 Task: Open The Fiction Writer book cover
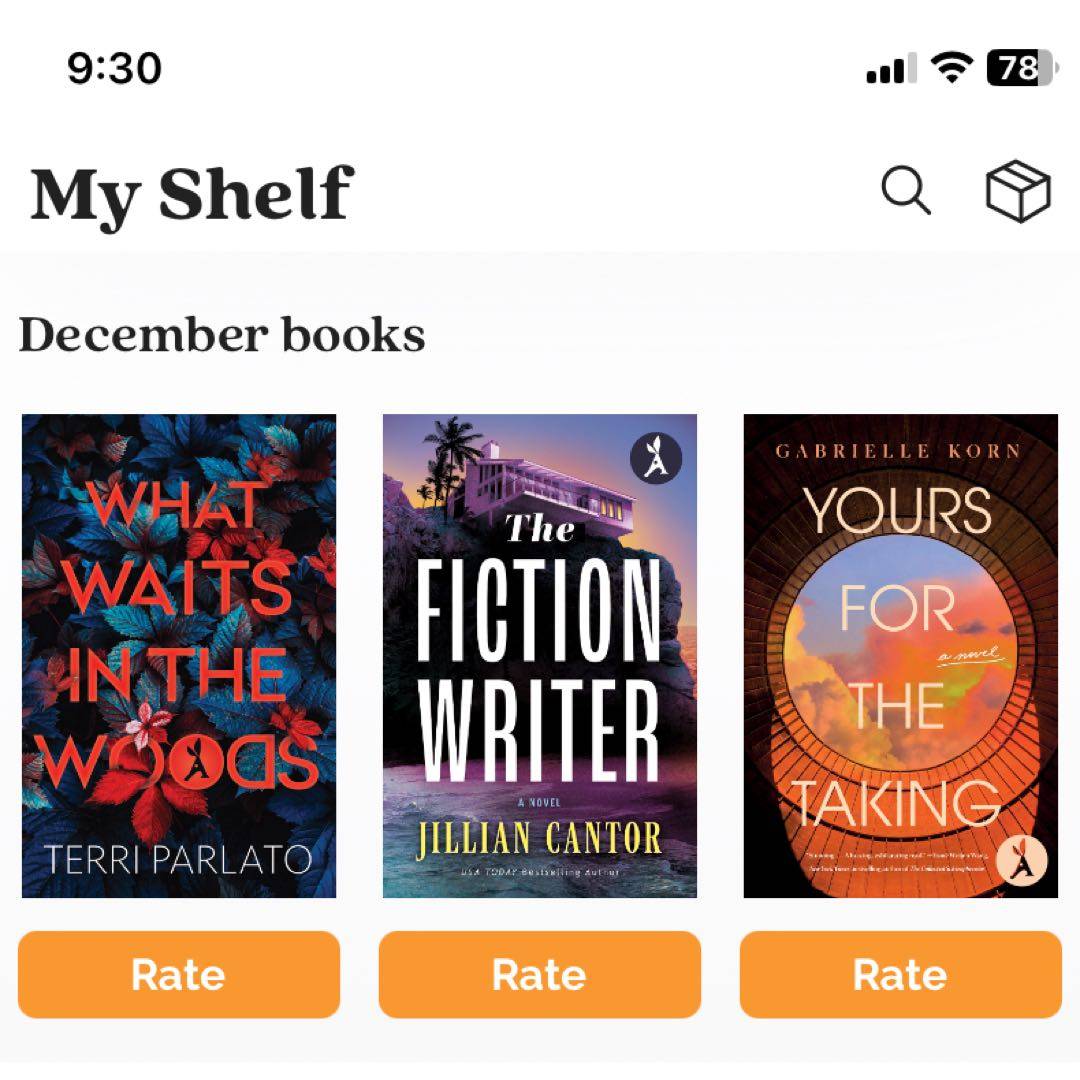point(539,655)
